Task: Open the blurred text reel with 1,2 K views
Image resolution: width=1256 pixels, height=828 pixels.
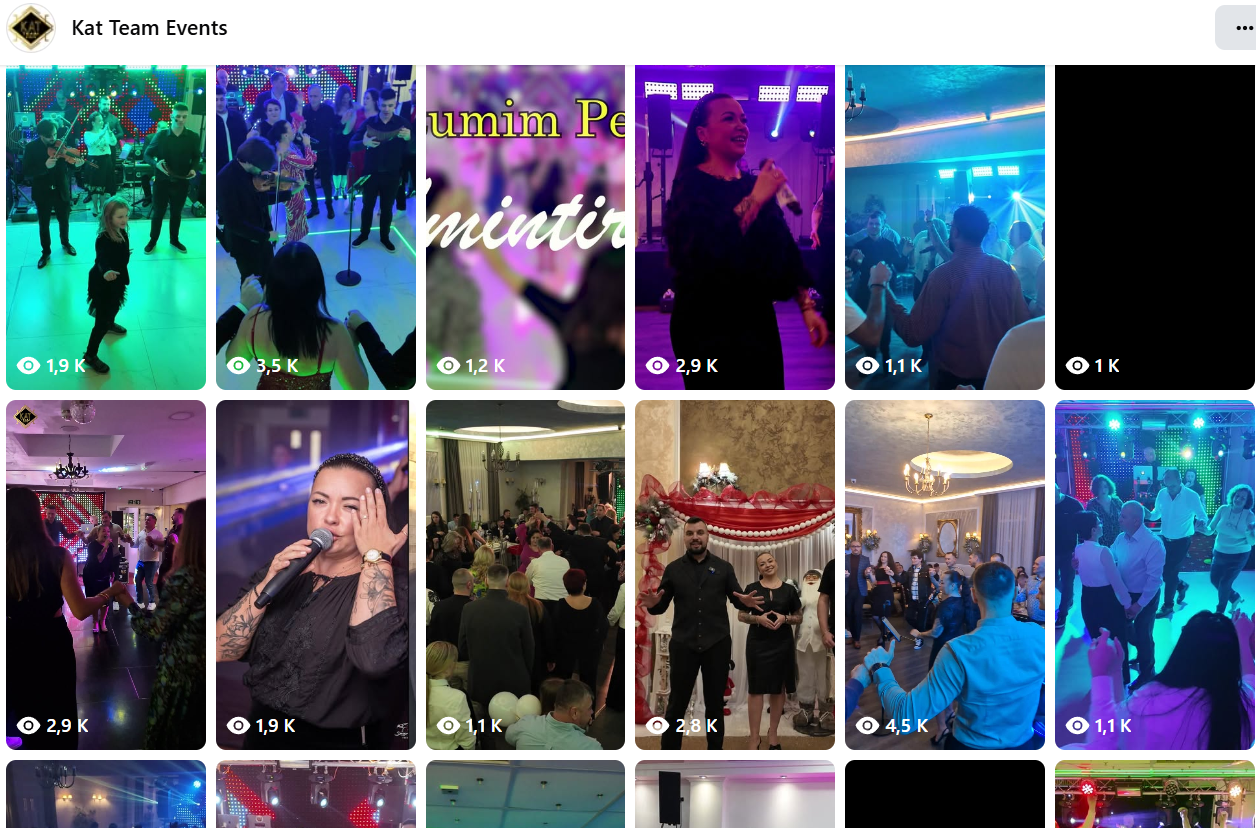Action: coord(525,227)
